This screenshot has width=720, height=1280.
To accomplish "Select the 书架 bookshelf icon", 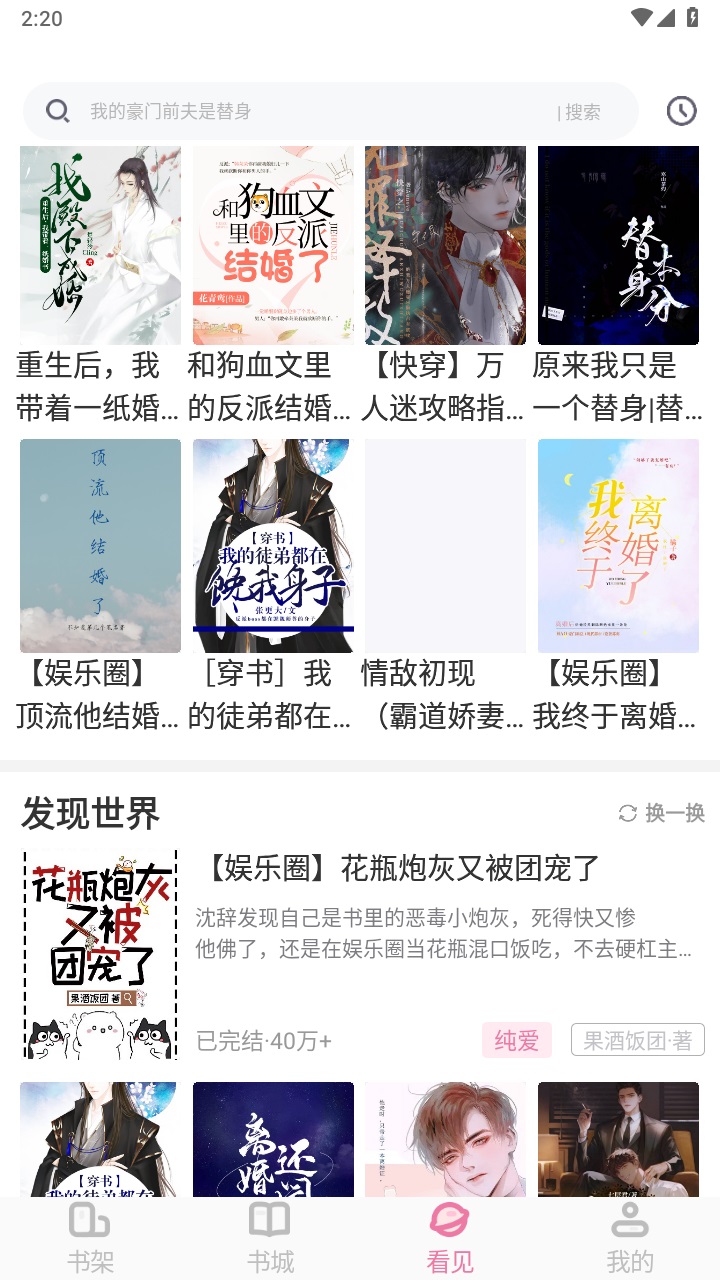I will pos(88,1219).
